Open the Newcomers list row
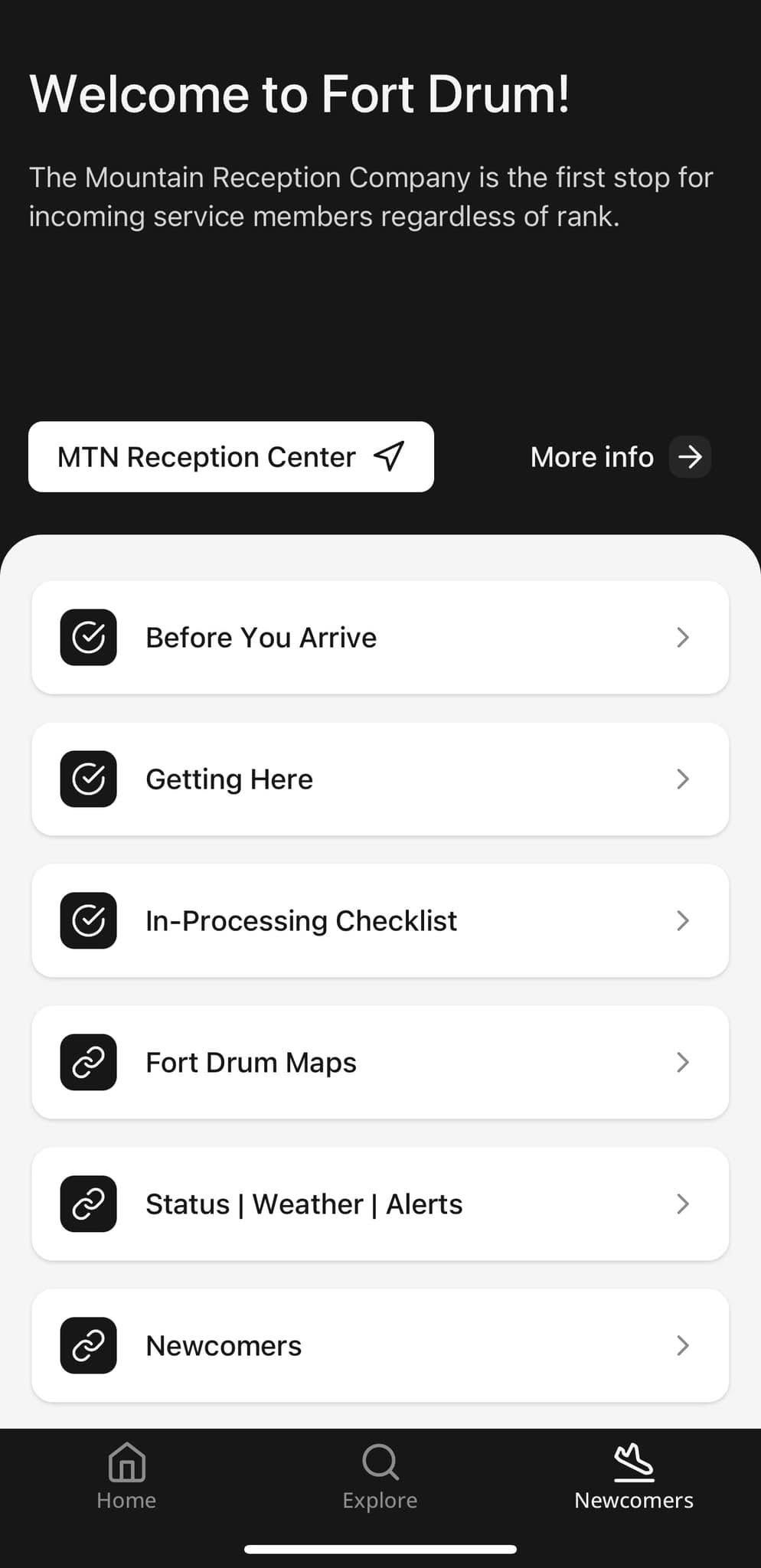The width and height of the screenshot is (761, 1568). click(380, 1345)
